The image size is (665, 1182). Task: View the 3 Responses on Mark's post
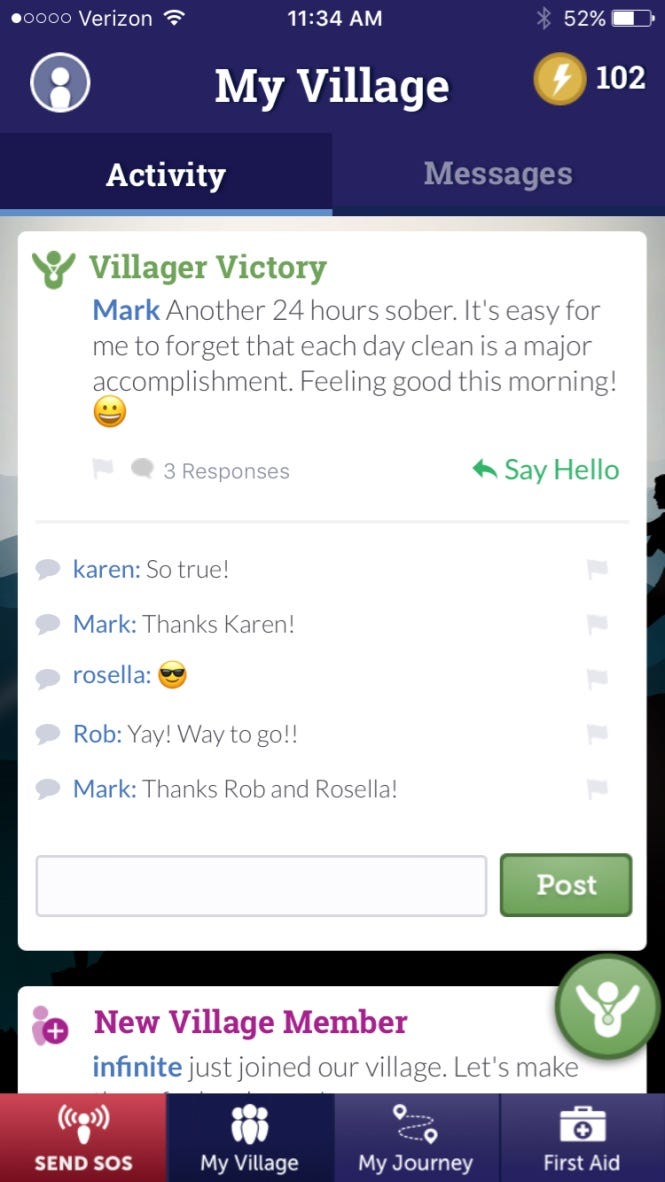point(211,471)
